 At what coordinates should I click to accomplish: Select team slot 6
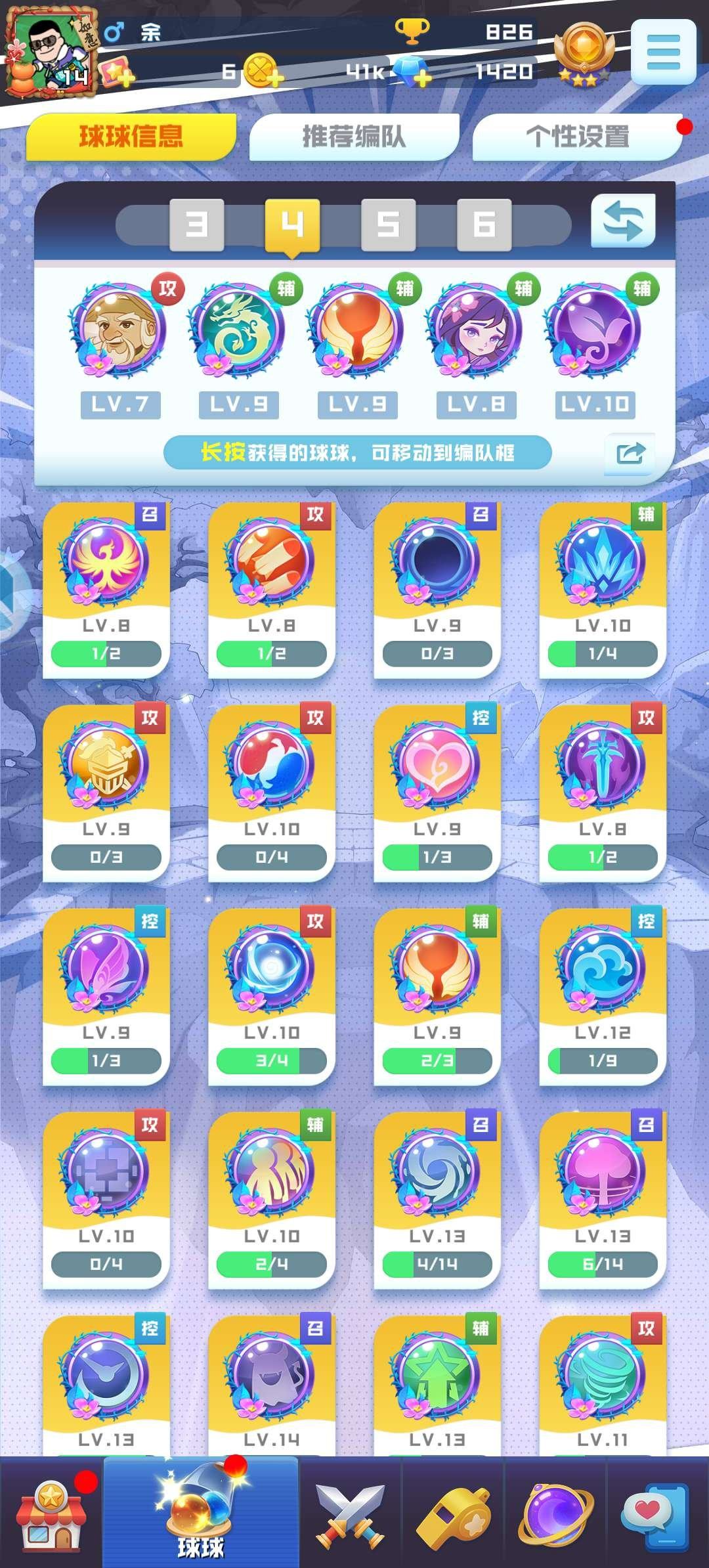coord(484,225)
